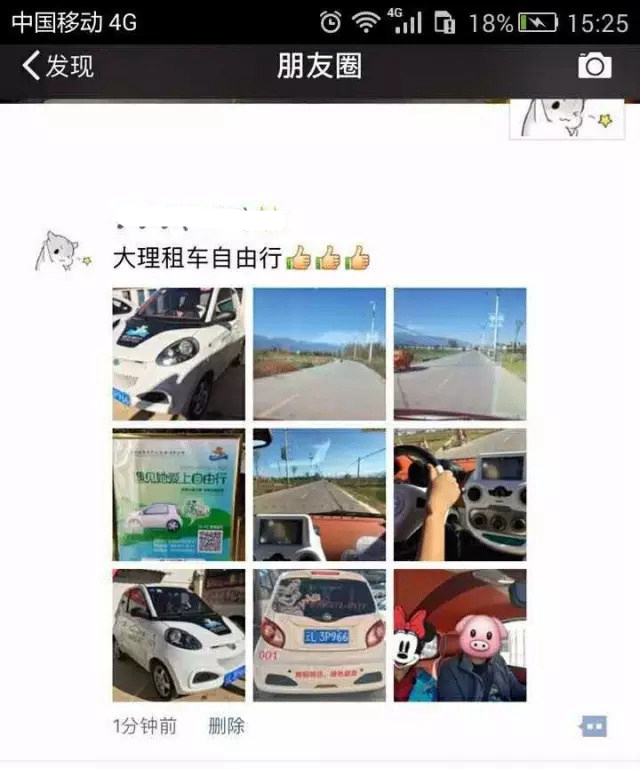View the dashboard road view photo
The image size is (640, 769).
[319, 495]
